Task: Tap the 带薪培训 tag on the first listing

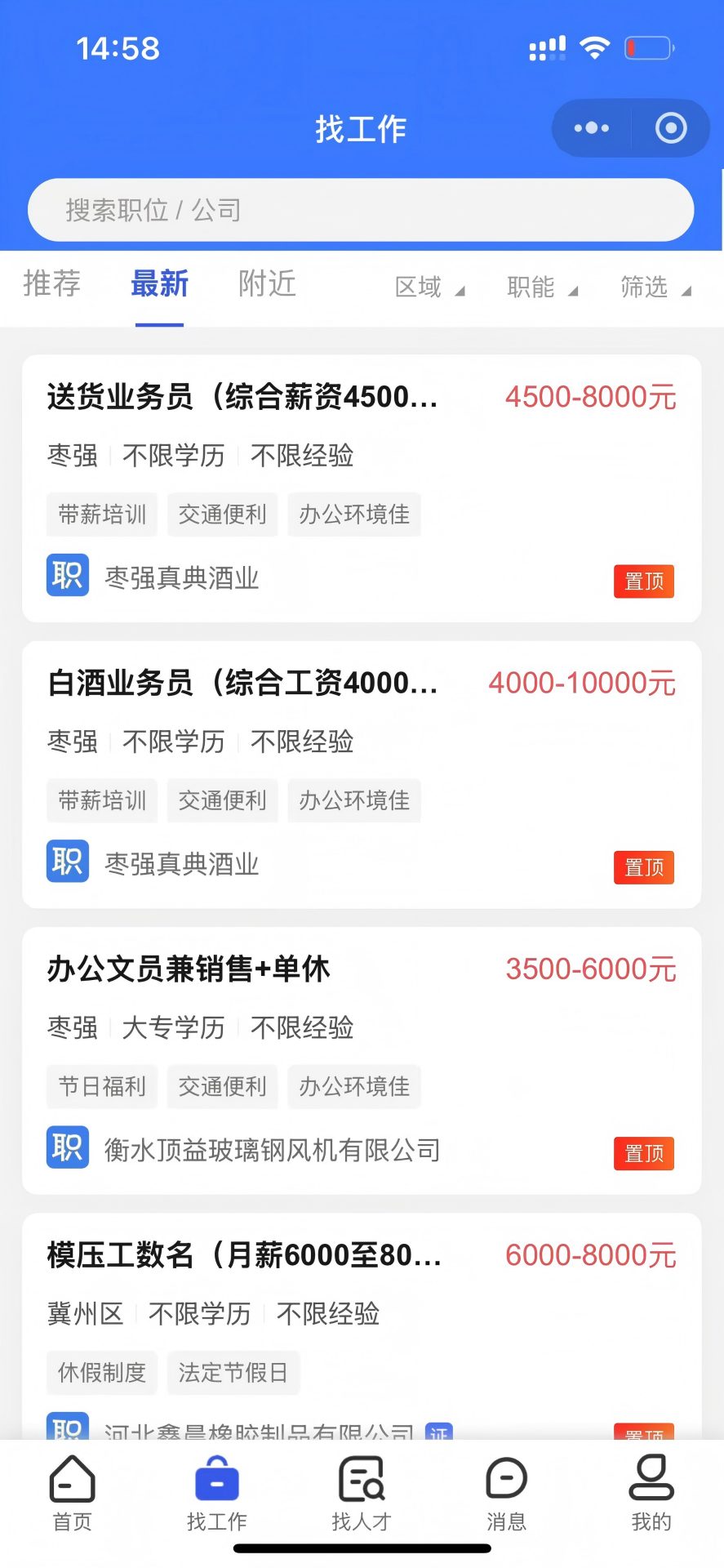Action: (x=101, y=514)
